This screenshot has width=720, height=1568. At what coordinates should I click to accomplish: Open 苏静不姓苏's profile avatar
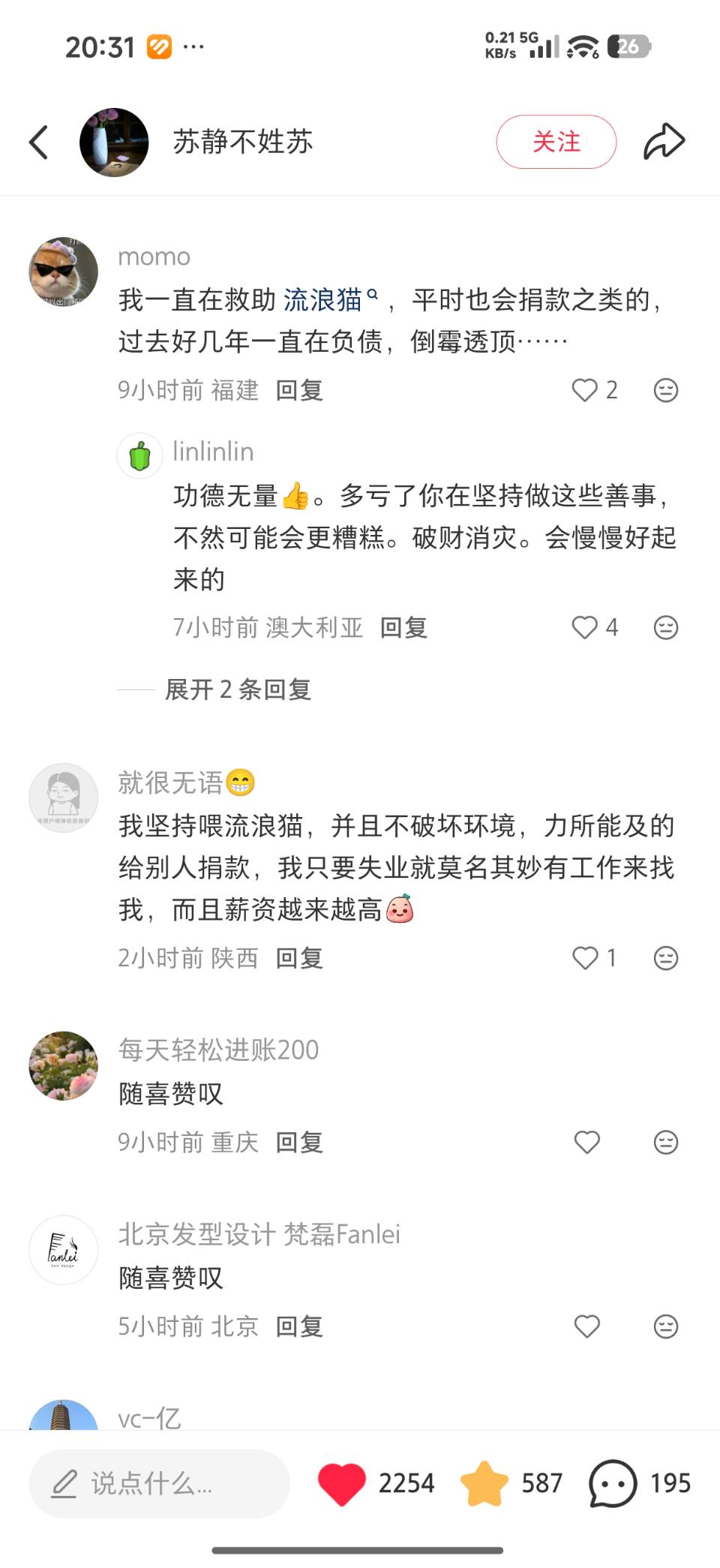coord(114,142)
